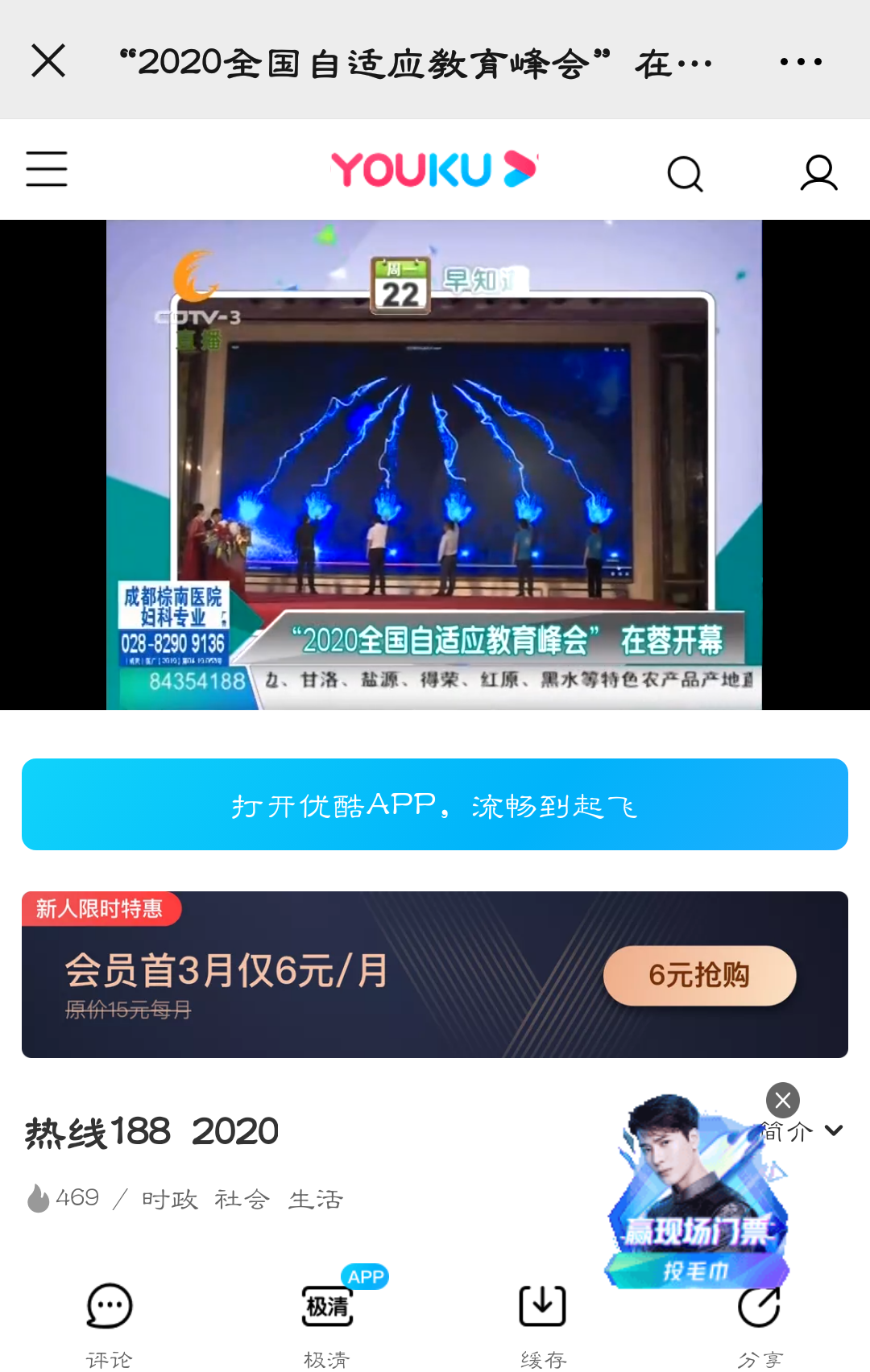Screen dimensions: 870x1372
Task: Open Youku search
Action: coord(686,172)
